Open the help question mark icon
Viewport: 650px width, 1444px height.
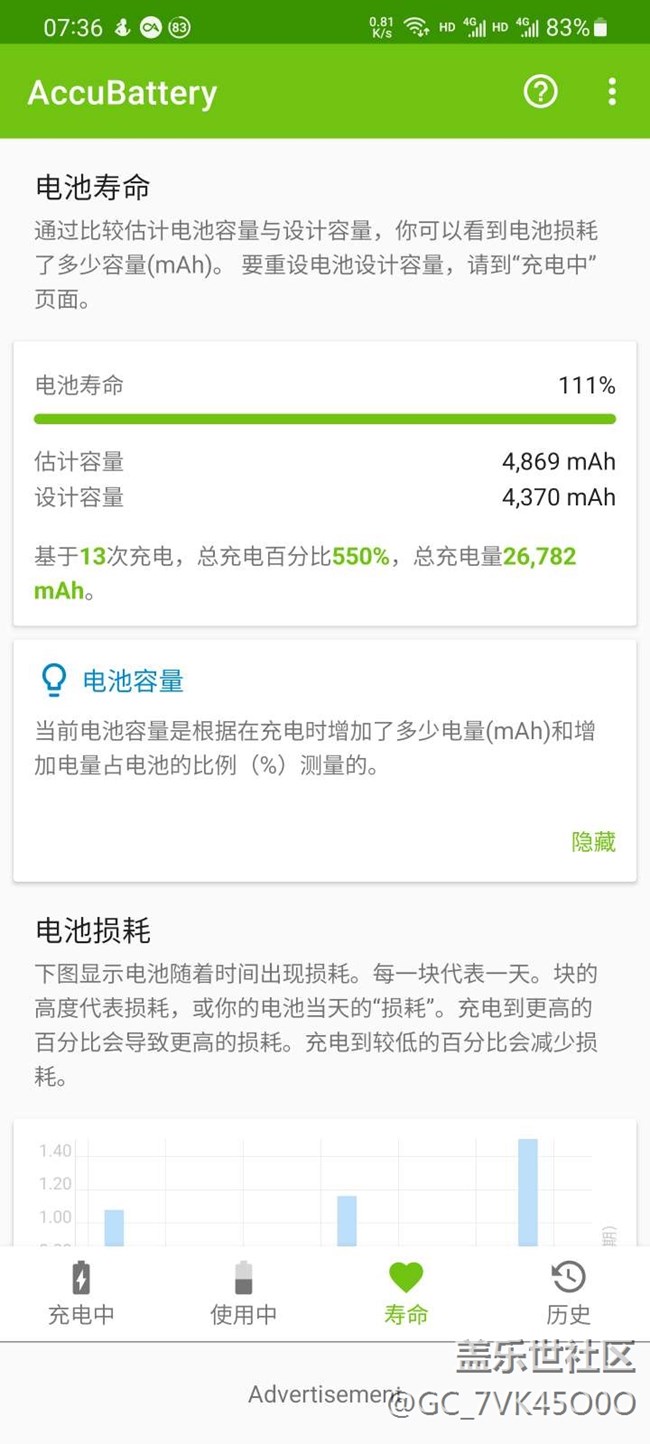pos(540,92)
